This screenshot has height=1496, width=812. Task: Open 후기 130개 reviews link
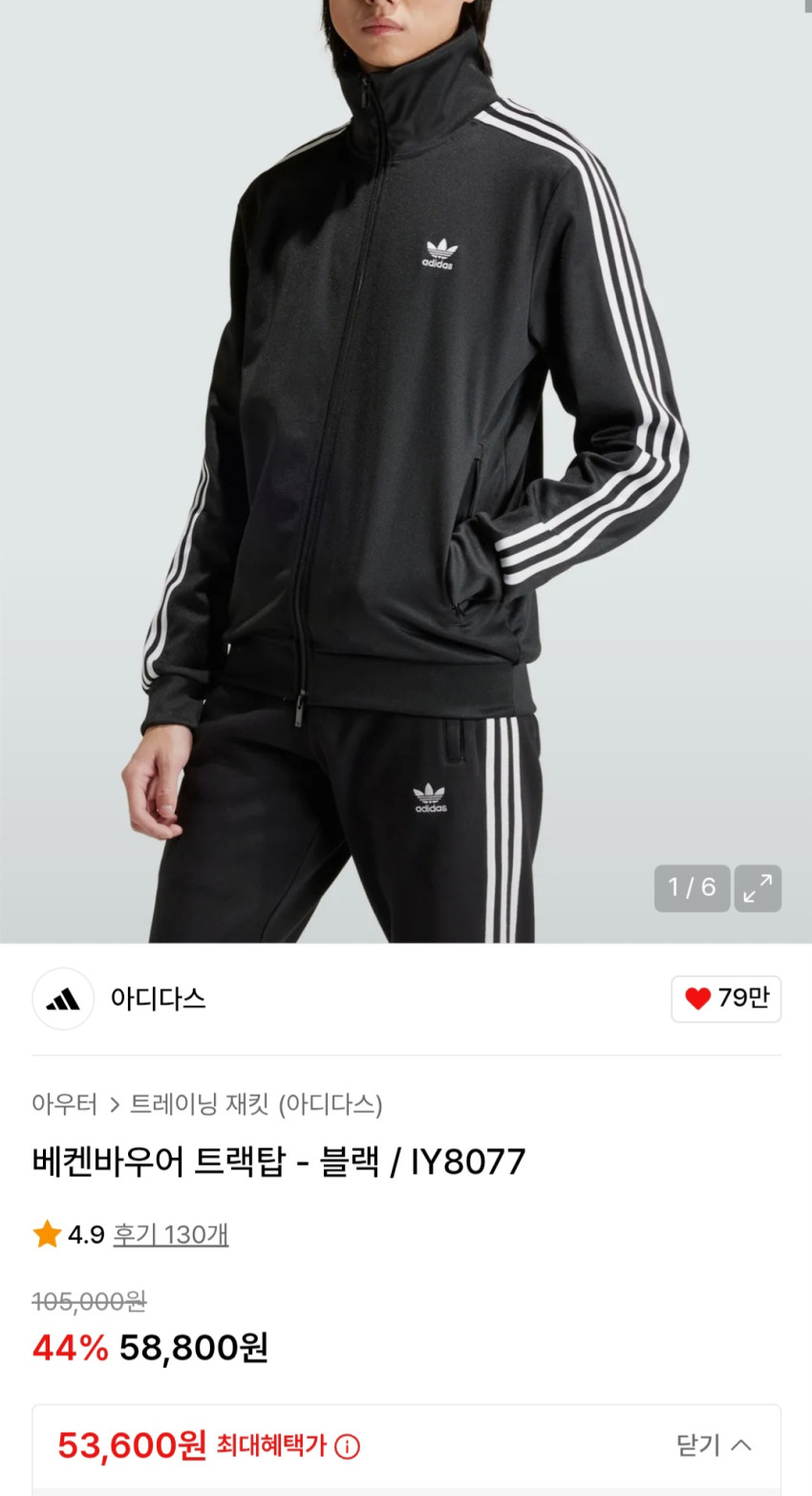(x=170, y=1235)
